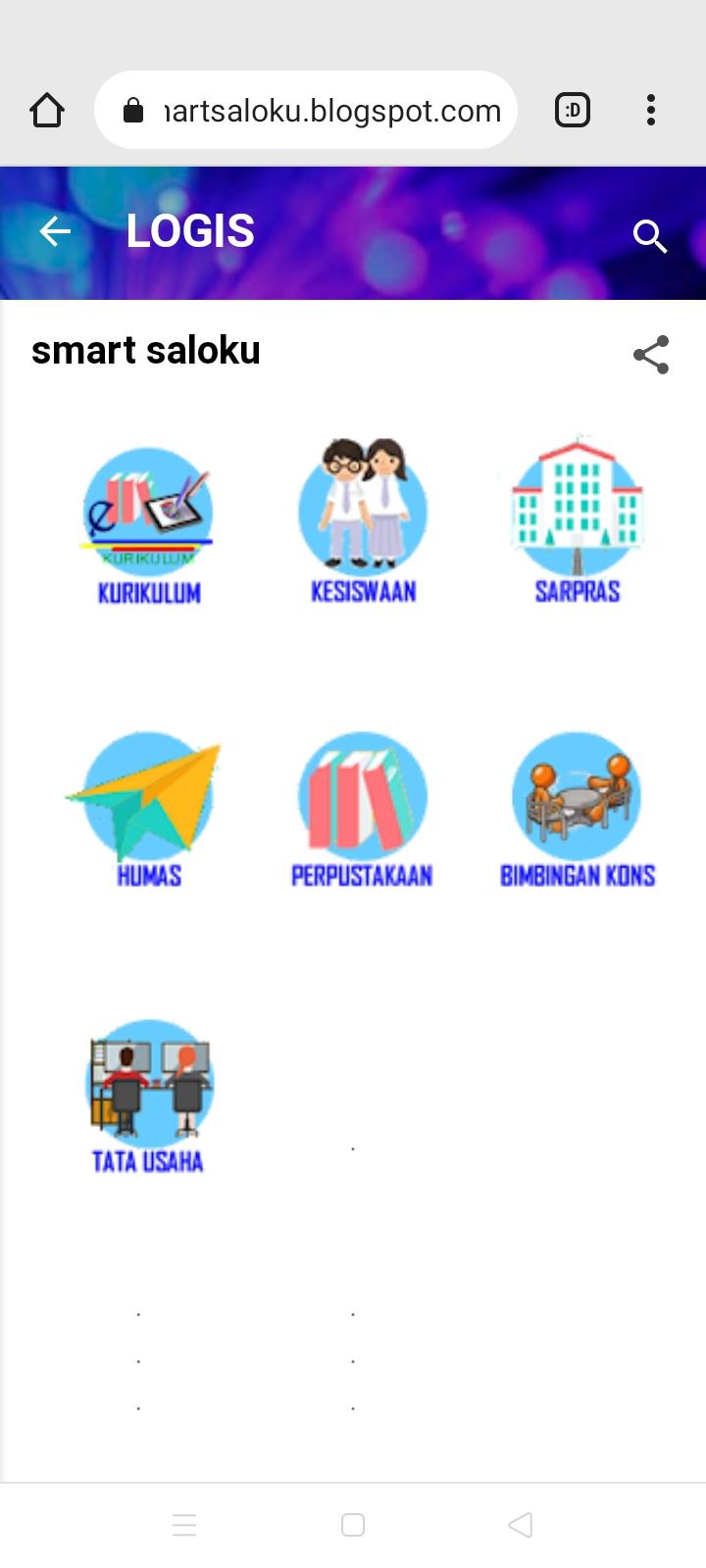Tap the system back button
Screen dimensions: 706x1568
click(x=521, y=1525)
